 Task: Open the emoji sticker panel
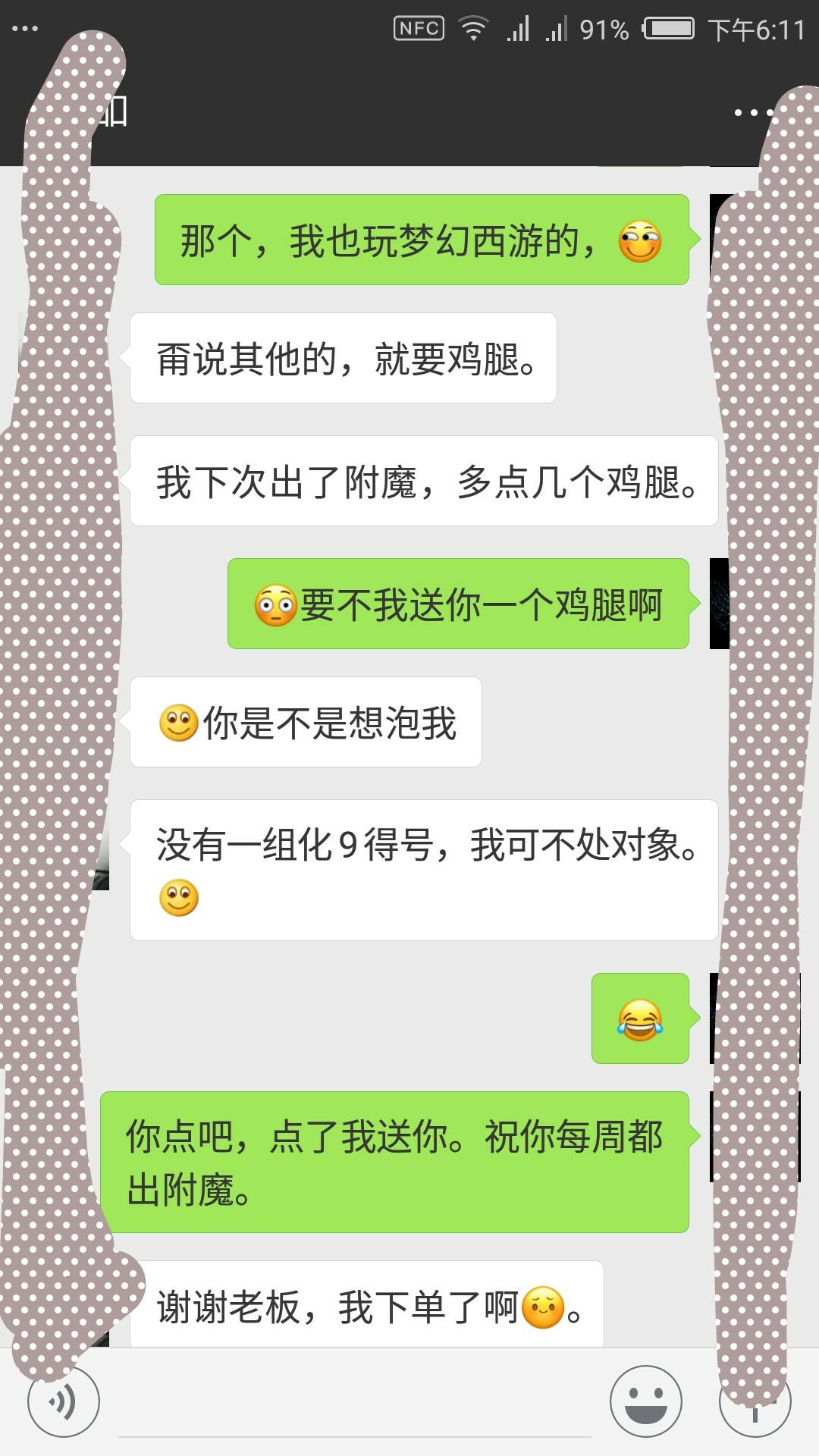point(645,1401)
